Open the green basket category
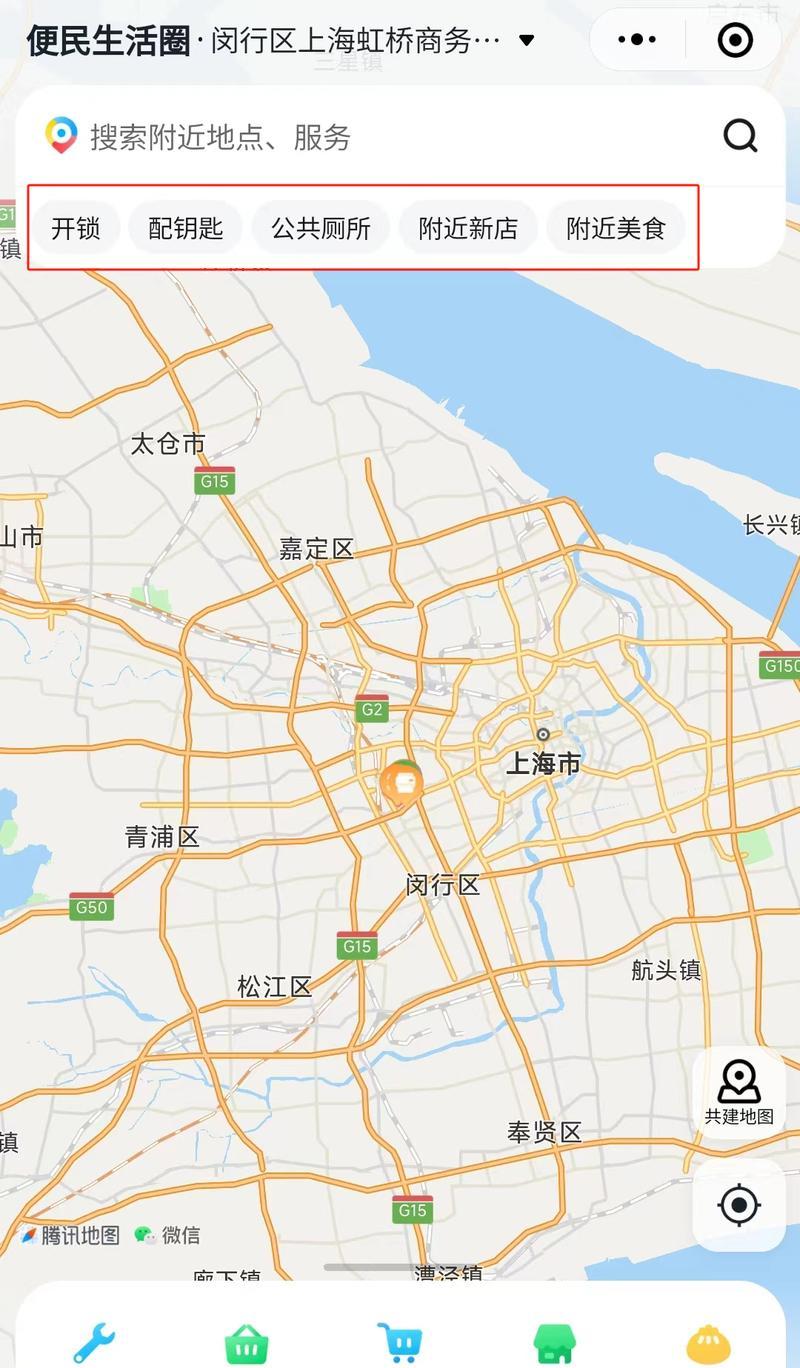This screenshot has width=800, height=1368. tap(246, 1343)
